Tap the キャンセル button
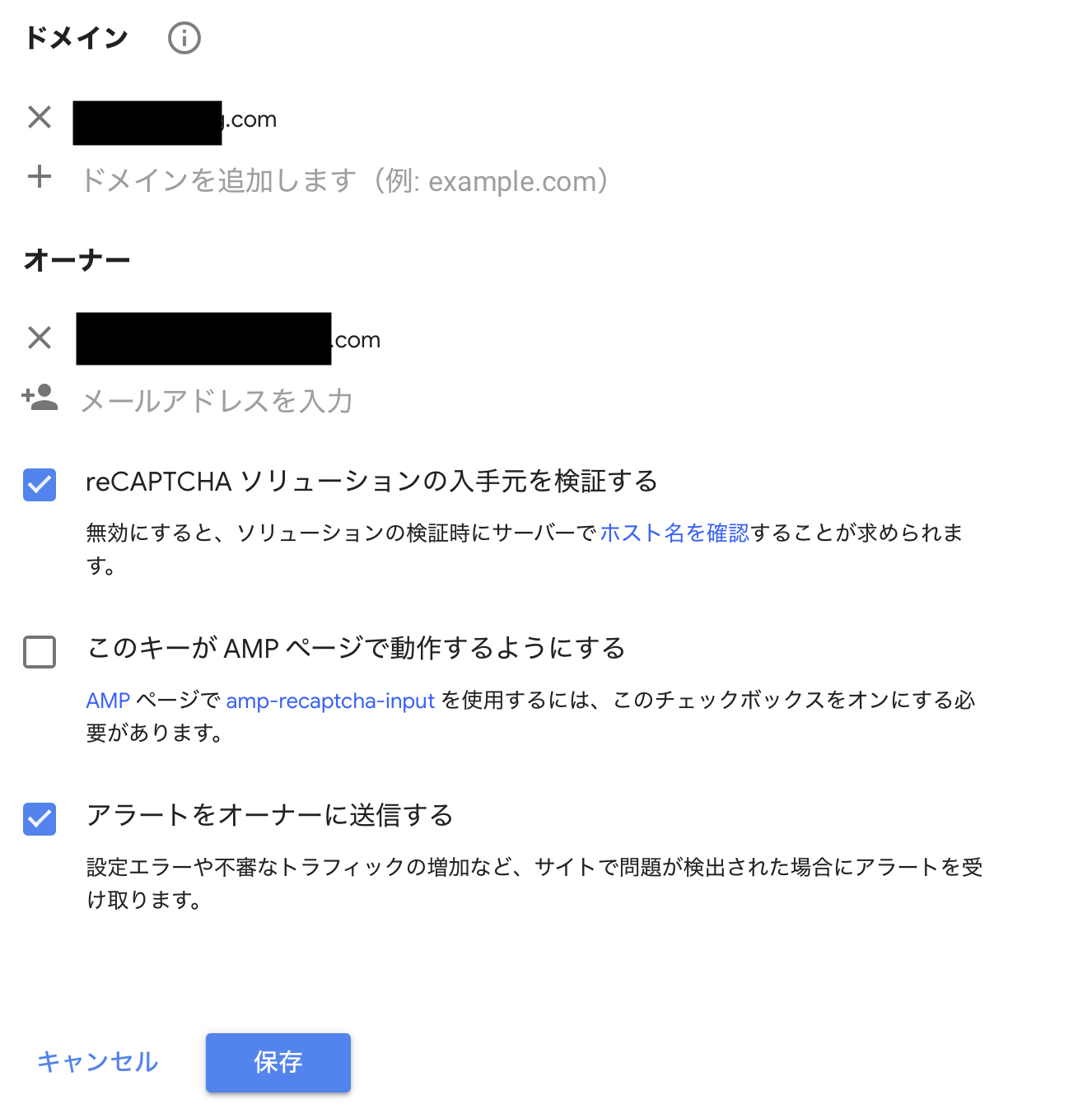 point(97,1062)
